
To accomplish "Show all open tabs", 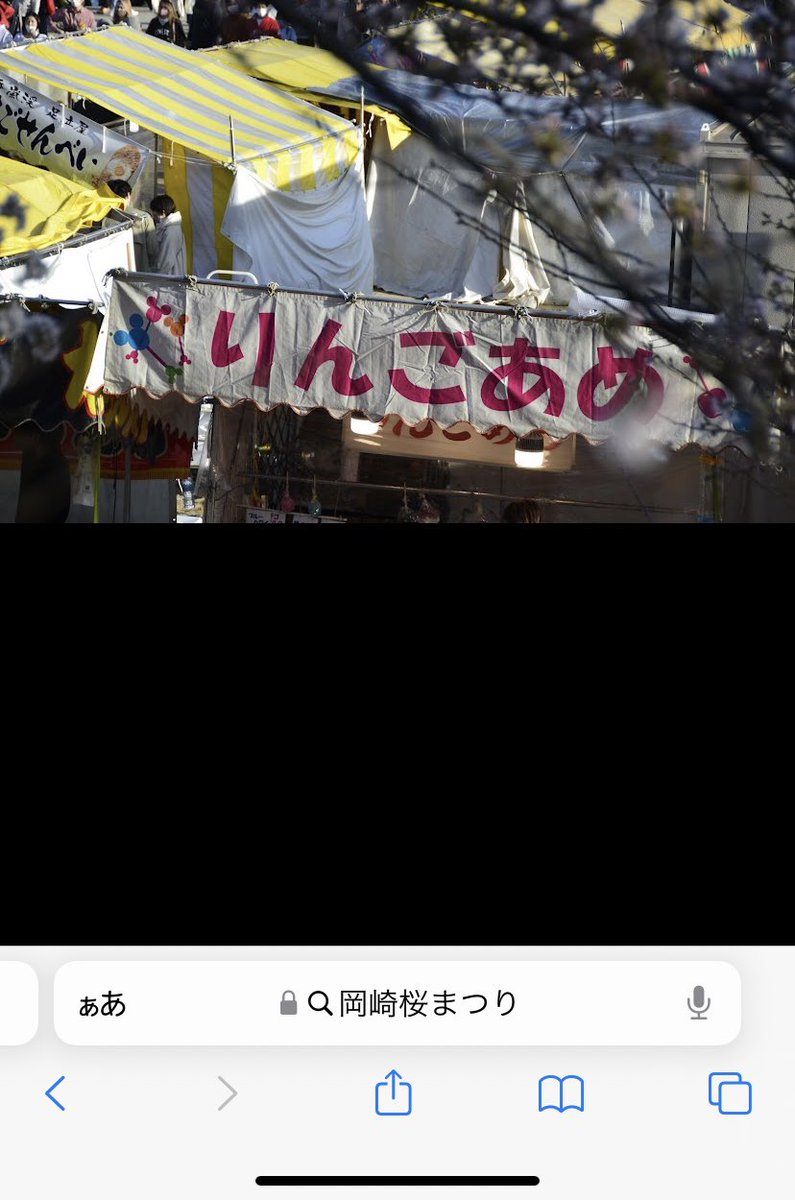I will [730, 1094].
